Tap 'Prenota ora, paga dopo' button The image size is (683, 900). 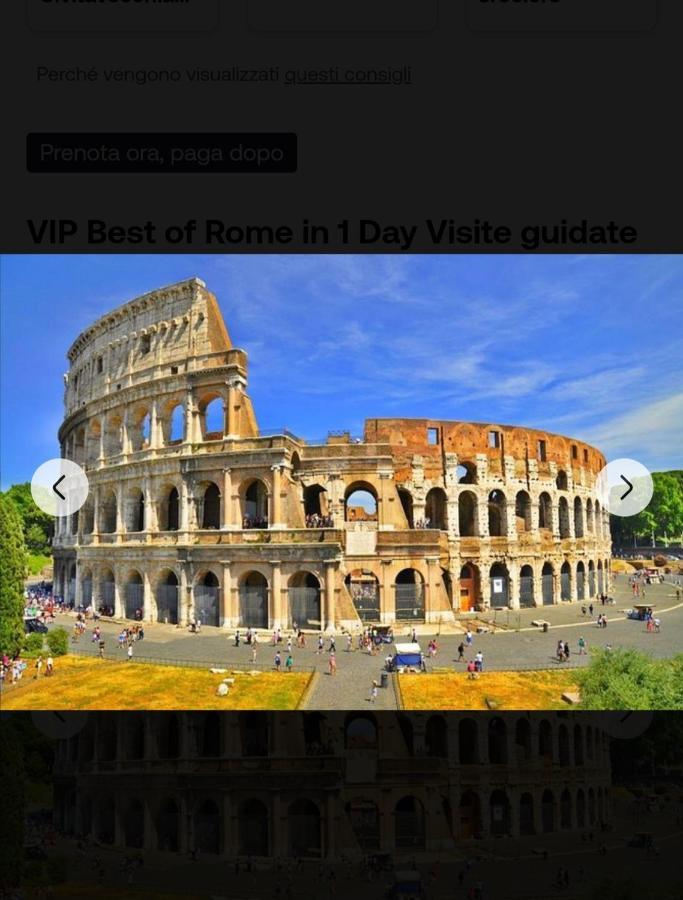coord(162,153)
